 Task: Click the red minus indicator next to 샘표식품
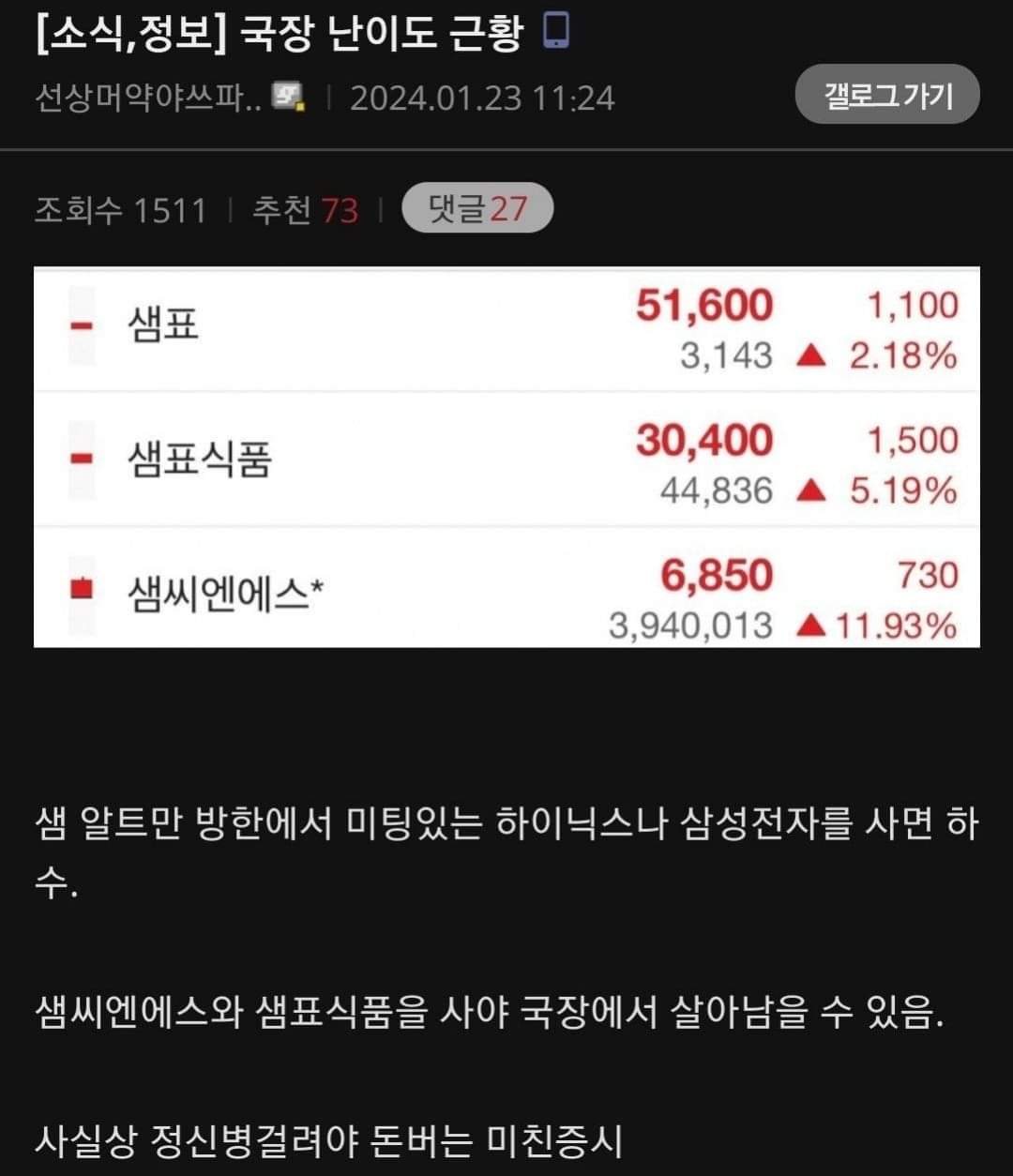pyautogui.click(x=82, y=460)
